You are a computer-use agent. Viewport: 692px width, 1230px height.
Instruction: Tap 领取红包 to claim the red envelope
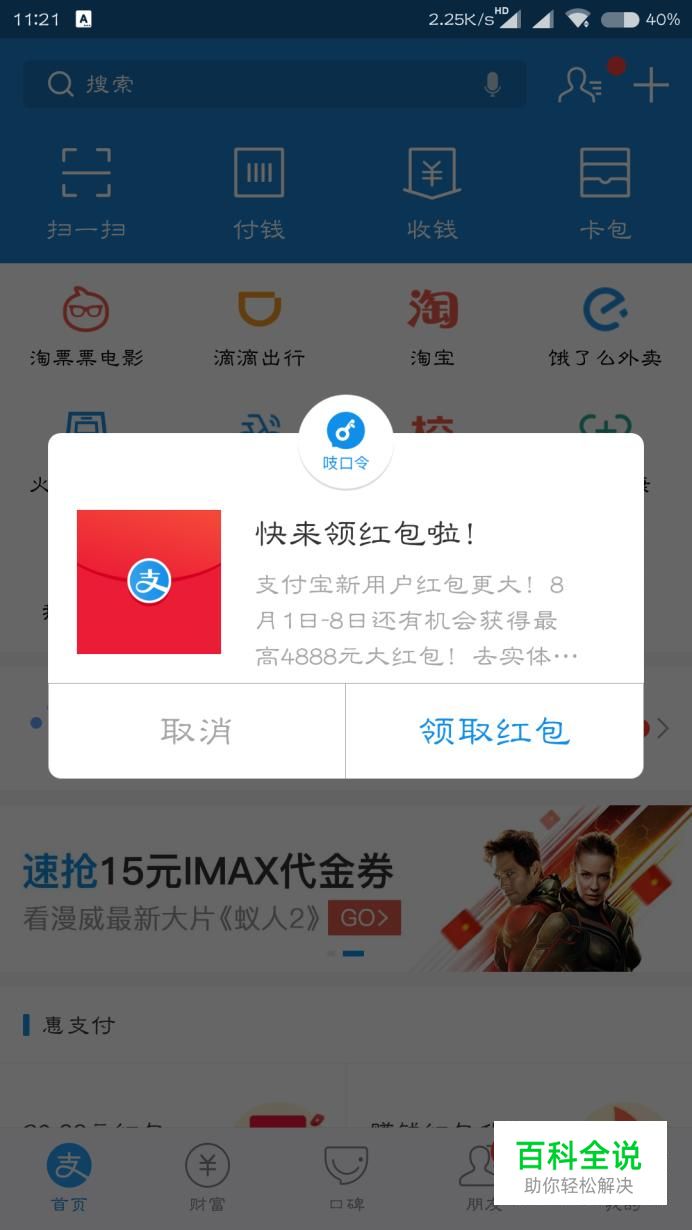click(494, 731)
